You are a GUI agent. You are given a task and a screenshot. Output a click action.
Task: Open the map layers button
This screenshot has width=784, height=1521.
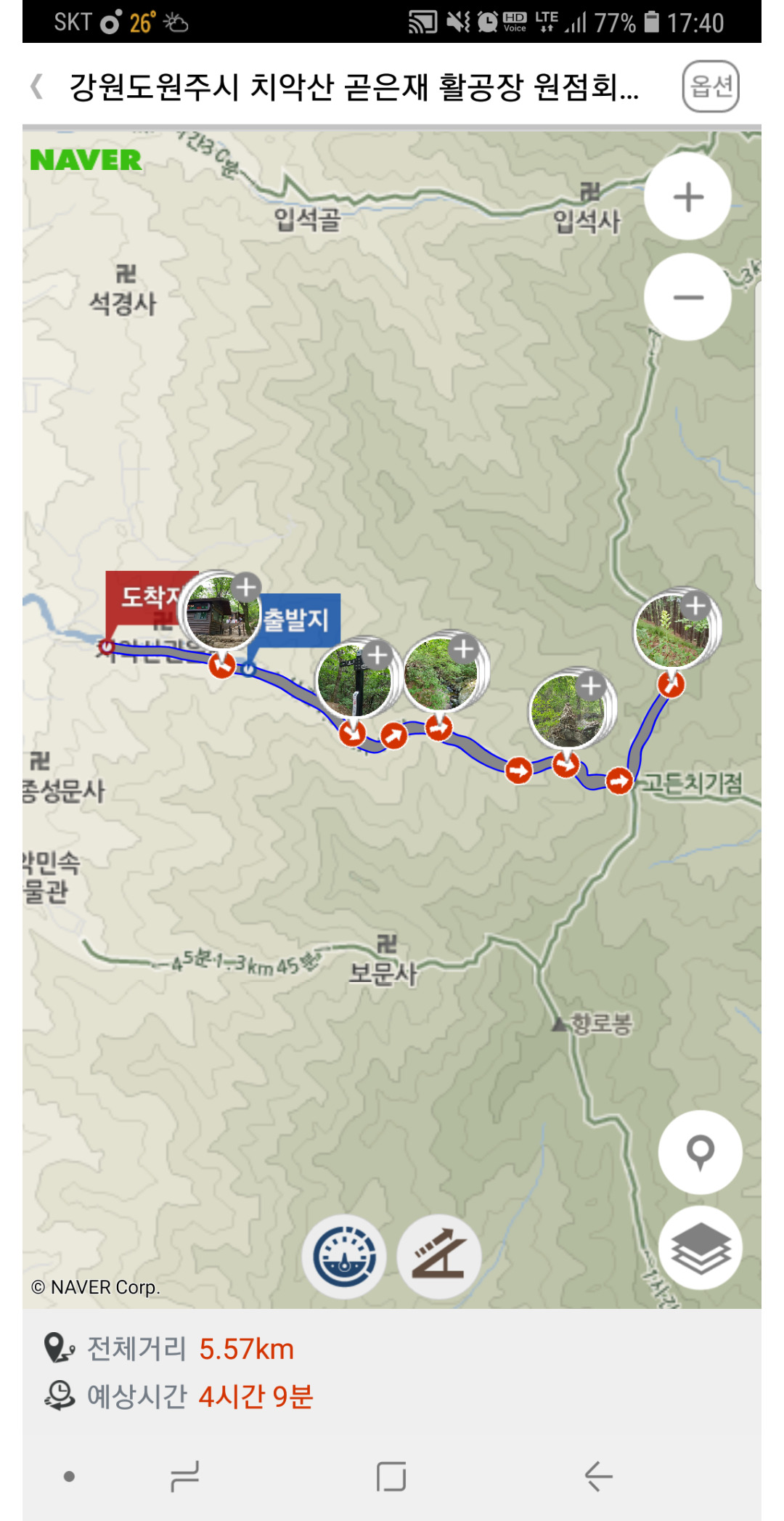tap(700, 1248)
